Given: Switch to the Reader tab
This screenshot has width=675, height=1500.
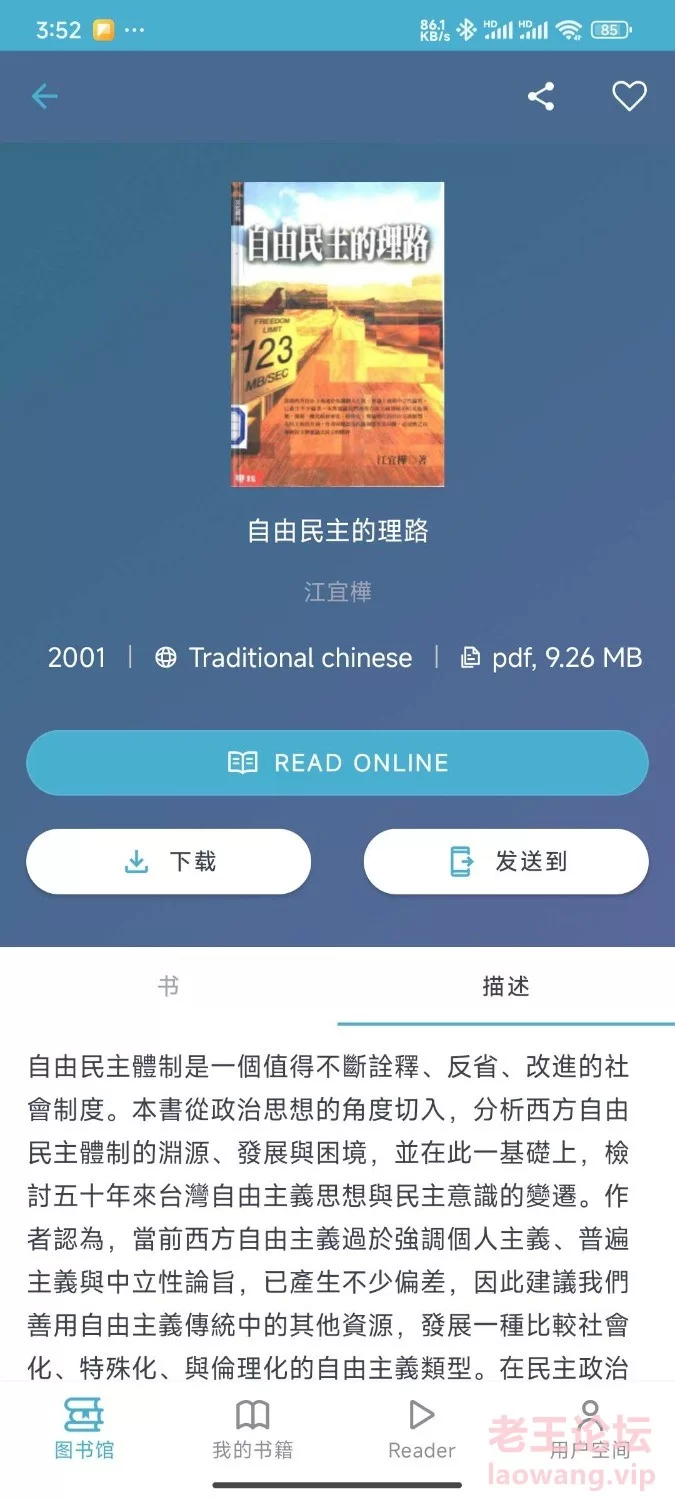Looking at the screenshot, I should tap(421, 1428).
